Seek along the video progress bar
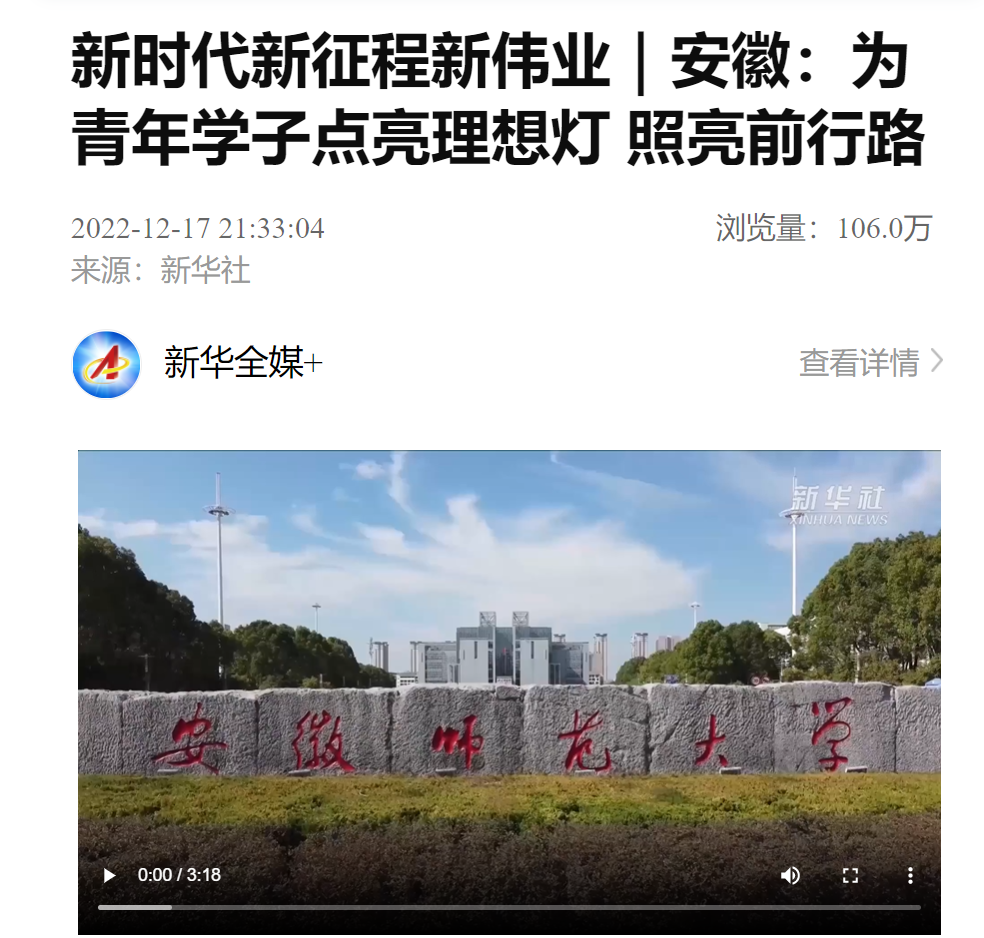Image resolution: width=984 pixels, height=938 pixels. (x=508, y=907)
